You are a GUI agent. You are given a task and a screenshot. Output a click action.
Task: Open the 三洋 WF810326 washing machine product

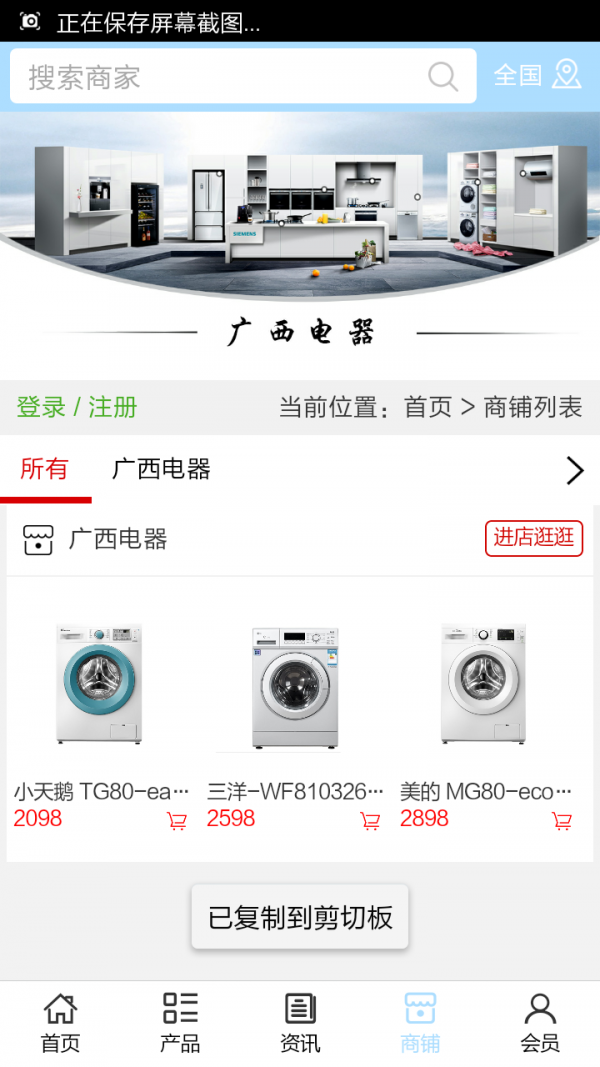[x=294, y=687]
